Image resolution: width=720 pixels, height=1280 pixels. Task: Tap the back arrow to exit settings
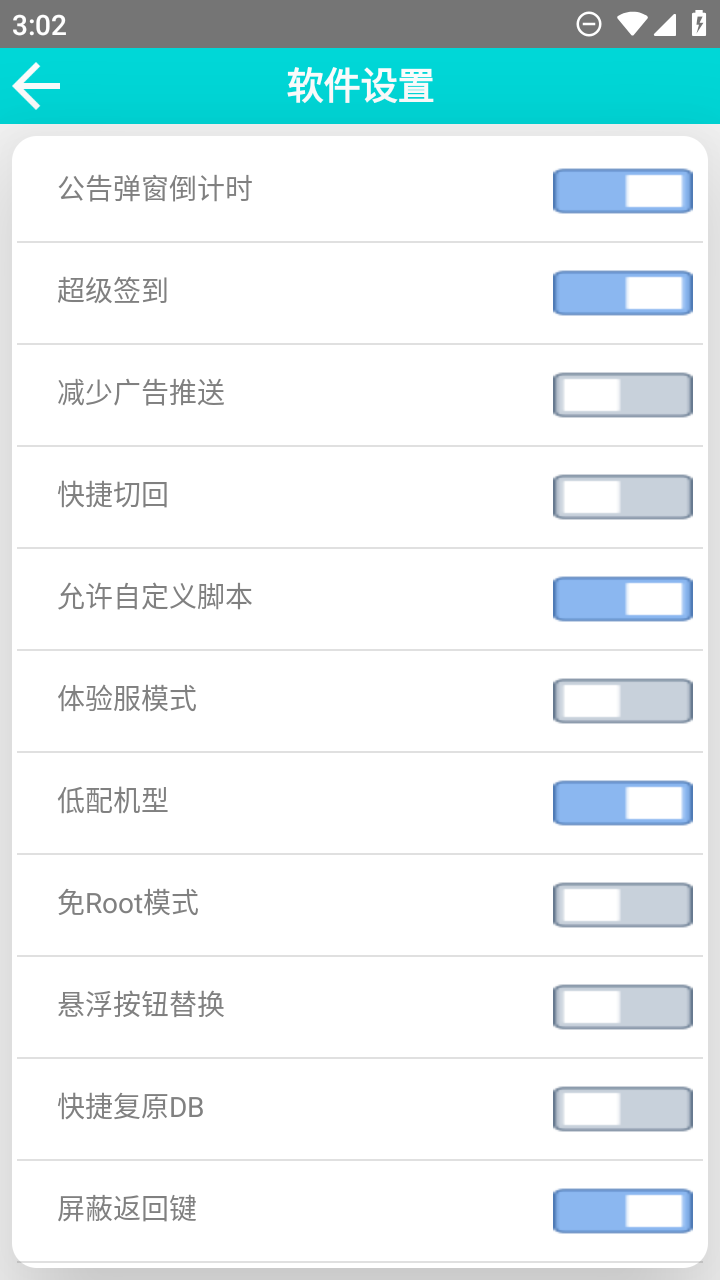[36, 86]
